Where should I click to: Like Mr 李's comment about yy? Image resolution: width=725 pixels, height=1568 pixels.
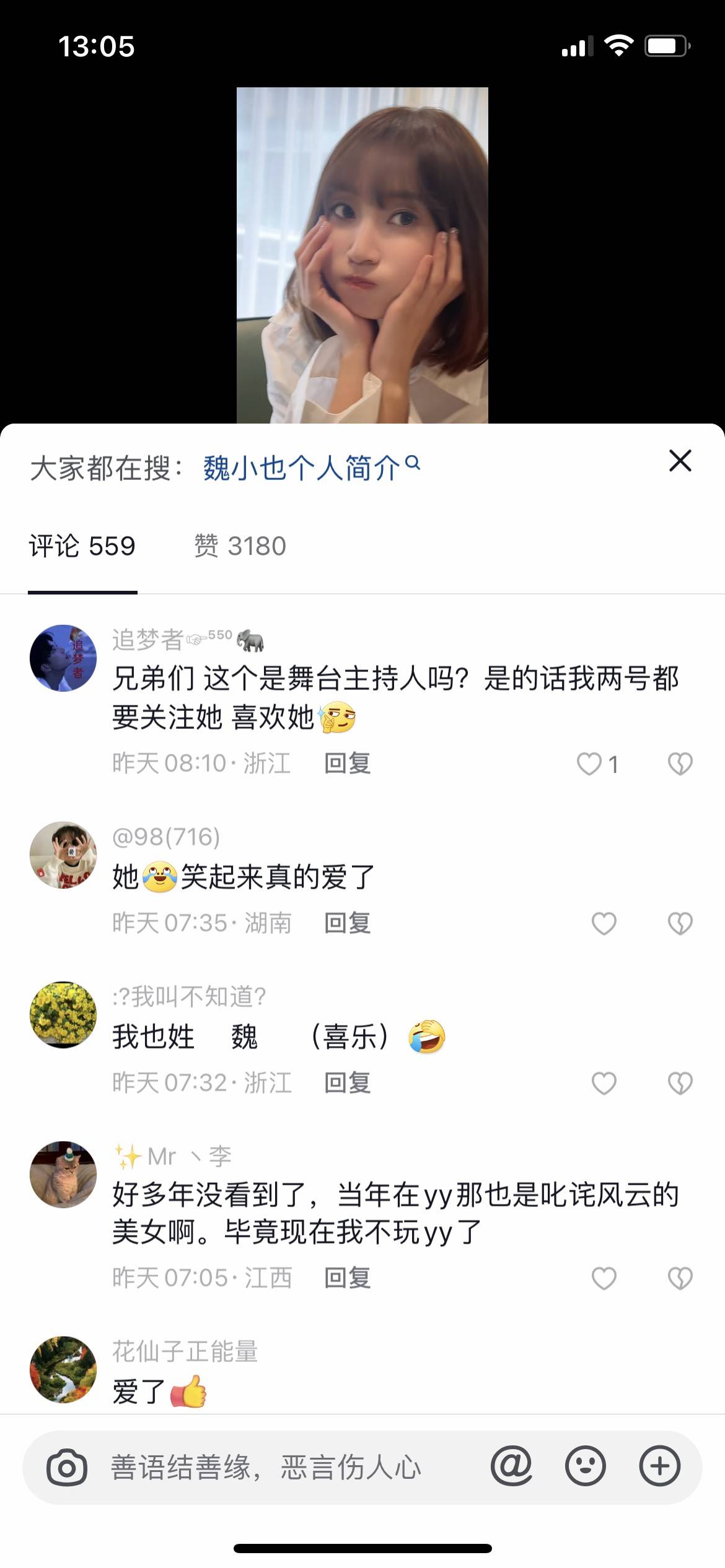pyautogui.click(x=604, y=1278)
